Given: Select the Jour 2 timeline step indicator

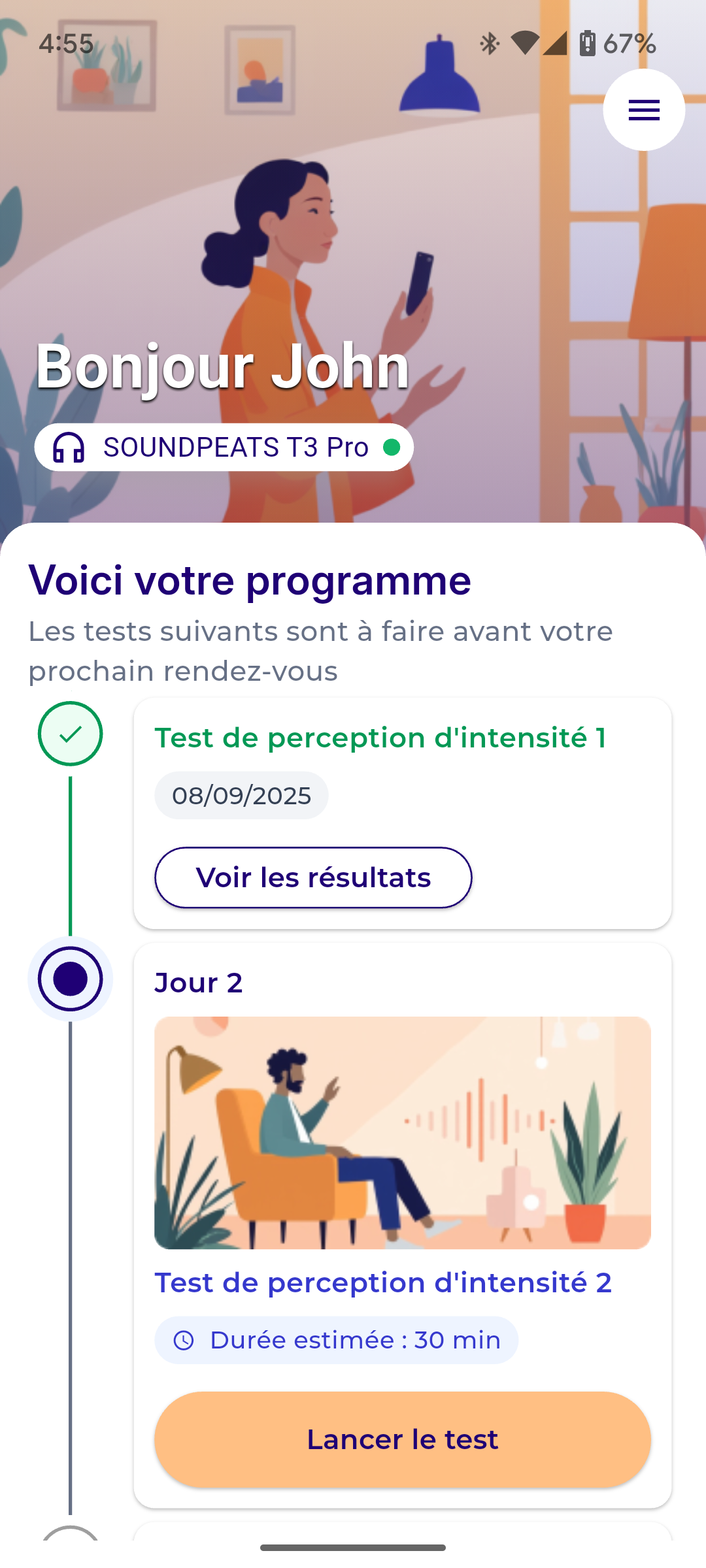Looking at the screenshot, I should pyautogui.click(x=70, y=978).
